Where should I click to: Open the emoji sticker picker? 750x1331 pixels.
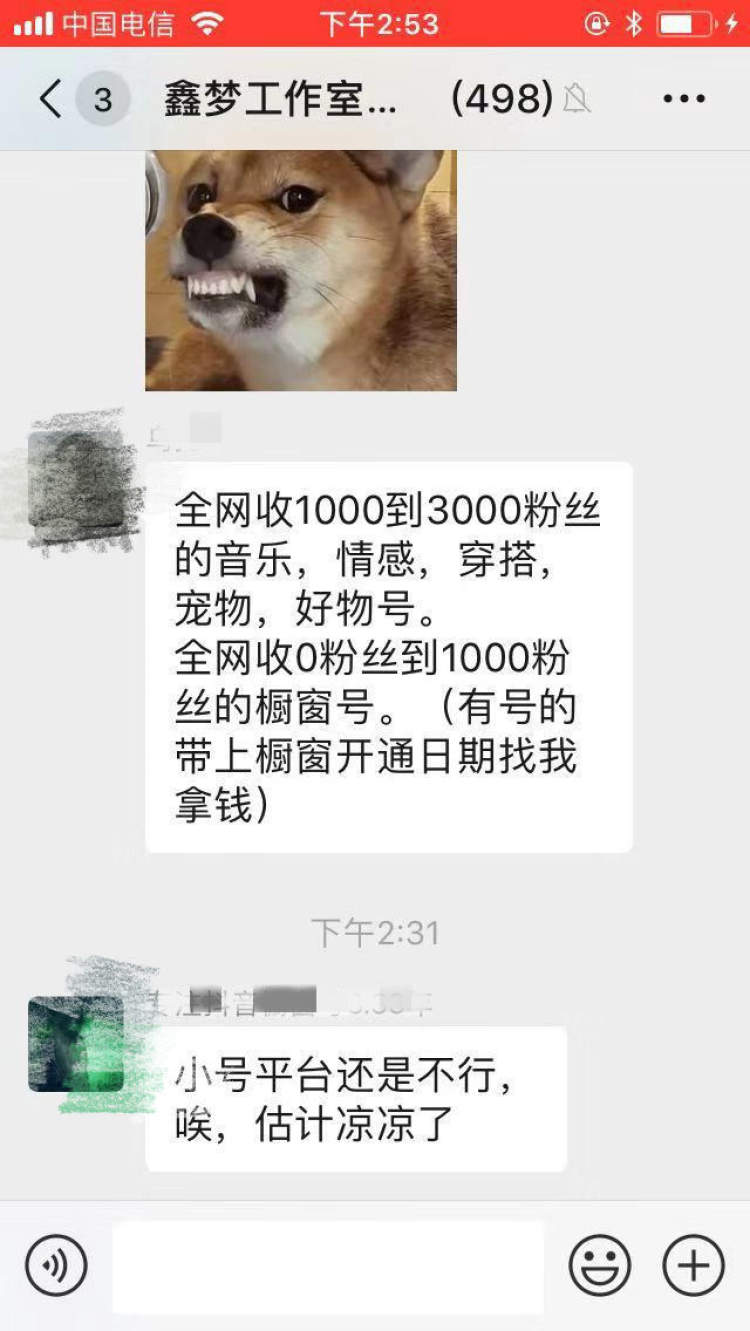[x=600, y=1265]
